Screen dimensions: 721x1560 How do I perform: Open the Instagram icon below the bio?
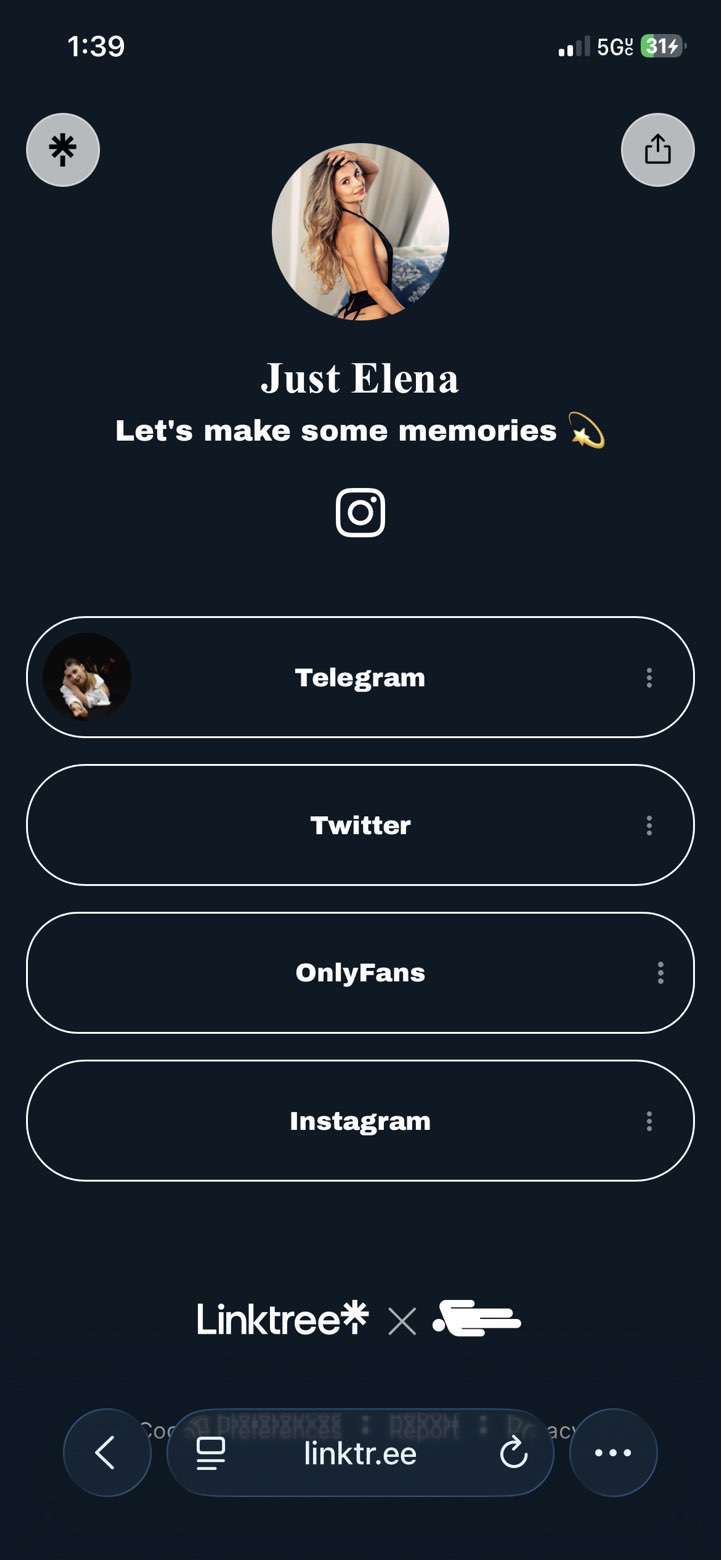click(x=360, y=513)
